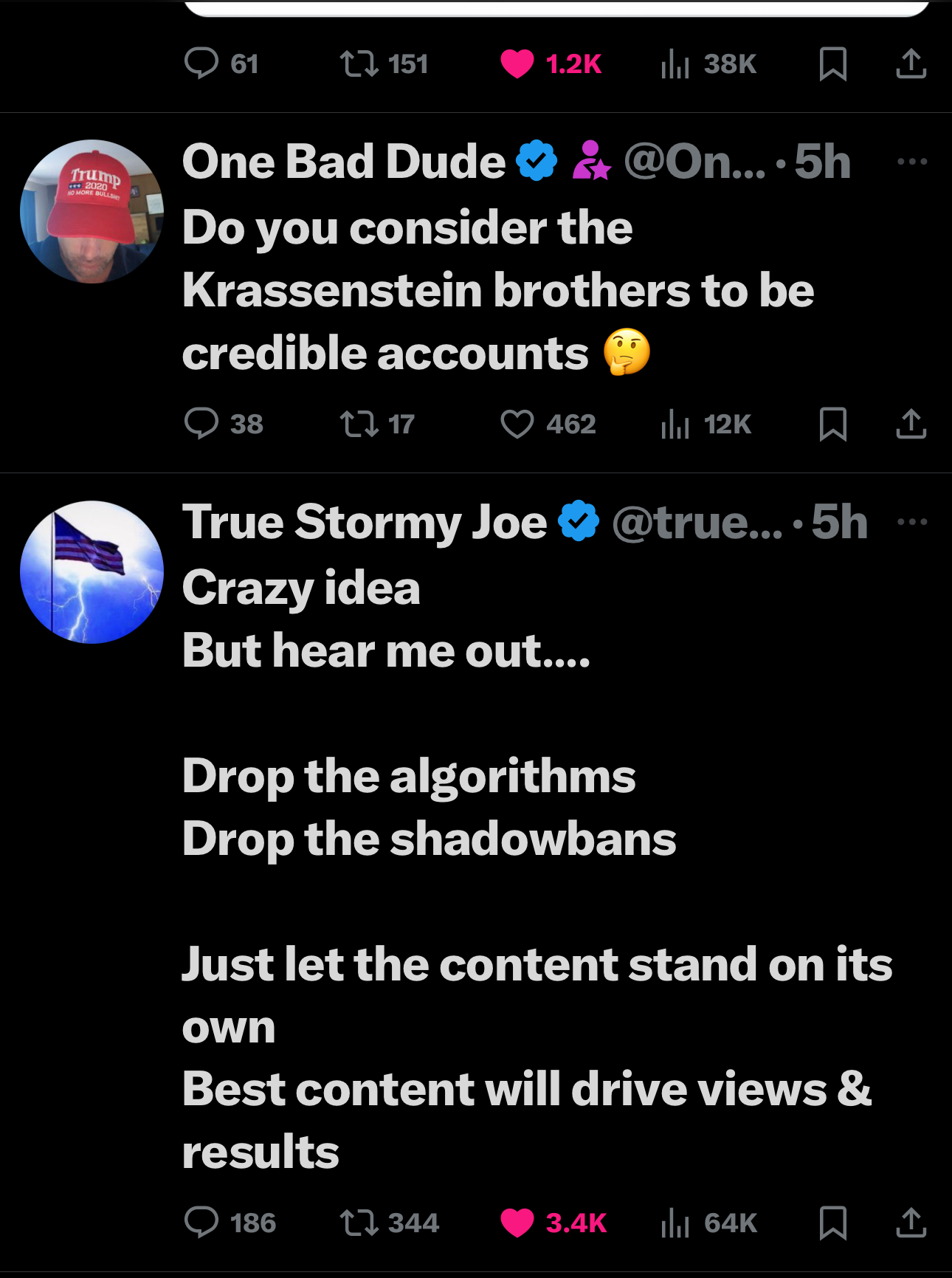The height and width of the screenshot is (1278, 952).
Task: Reply to True Stormy Joe's post
Action: click(x=201, y=1223)
